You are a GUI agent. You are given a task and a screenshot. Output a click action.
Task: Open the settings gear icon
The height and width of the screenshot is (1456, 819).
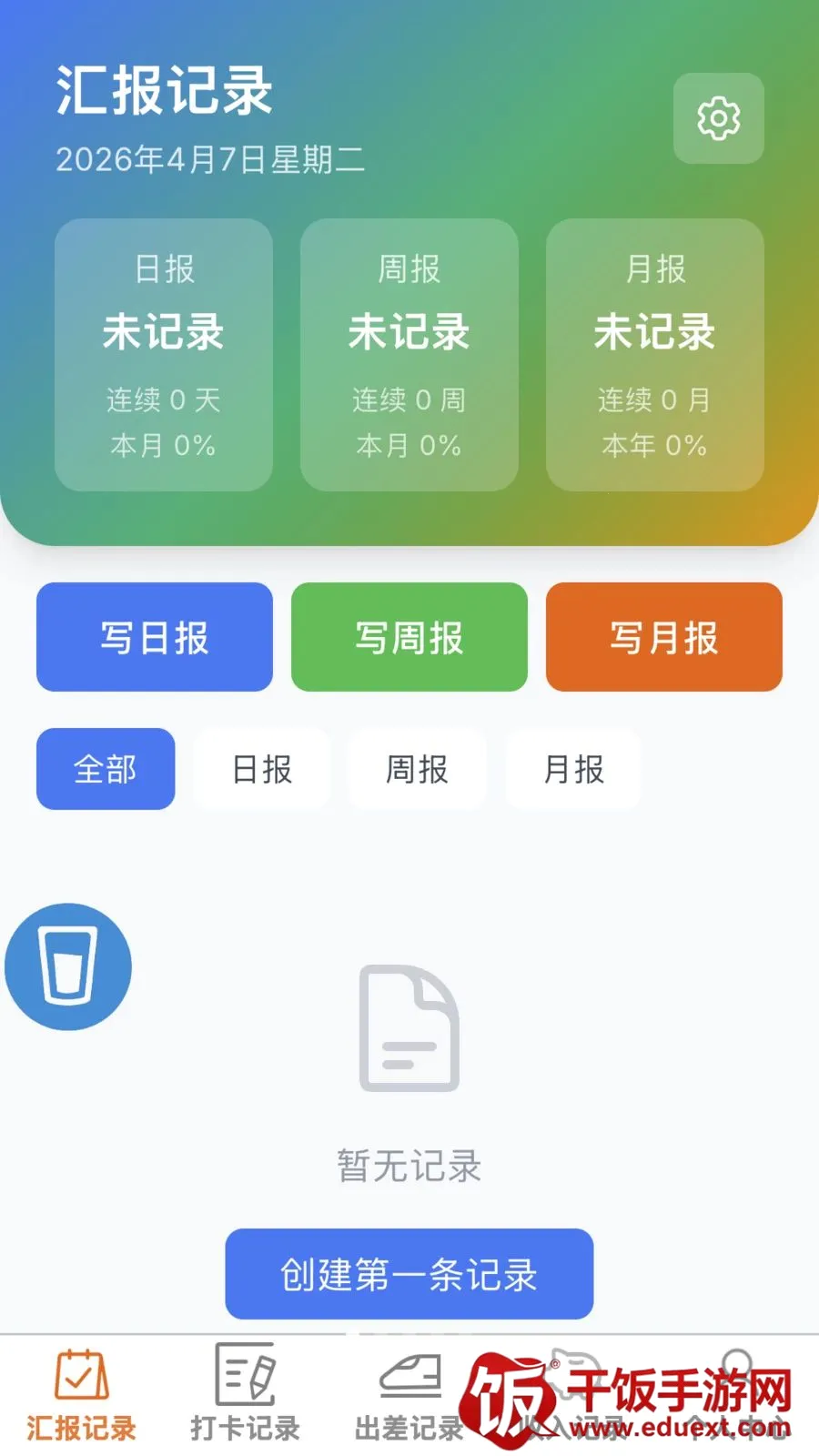coord(718,118)
